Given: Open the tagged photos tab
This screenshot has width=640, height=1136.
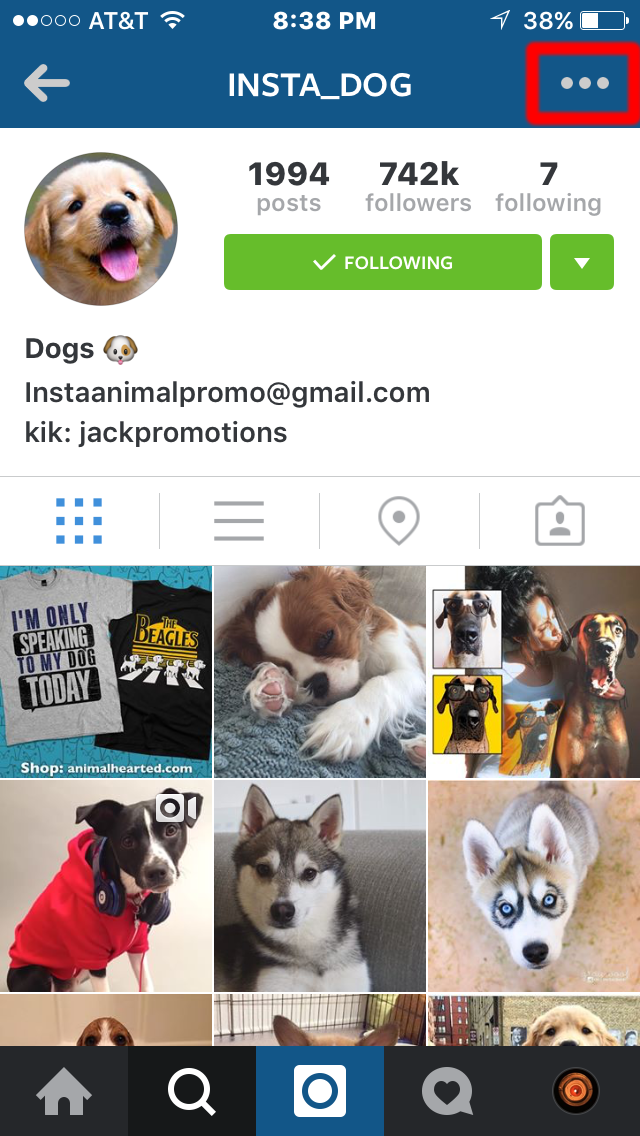Looking at the screenshot, I should (x=560, y=521).
